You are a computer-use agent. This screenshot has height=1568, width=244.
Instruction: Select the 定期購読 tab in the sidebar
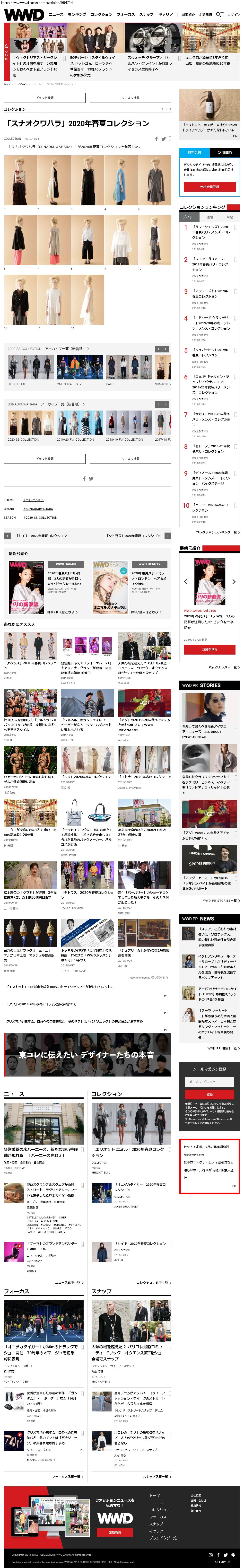pyautogui.click(x=225, y=152)
